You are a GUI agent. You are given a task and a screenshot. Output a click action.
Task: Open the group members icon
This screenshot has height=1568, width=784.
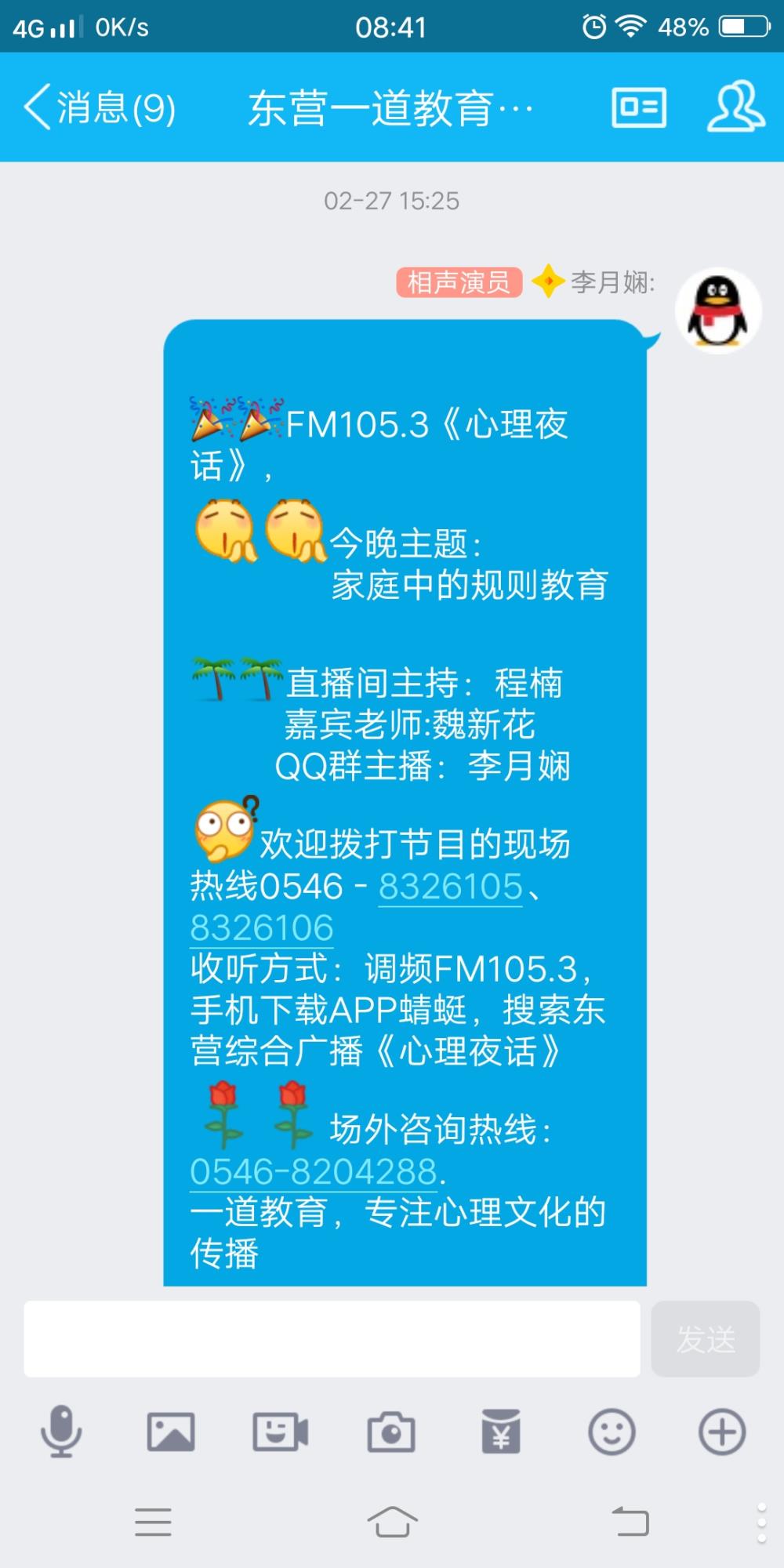(x=736, y=106)
